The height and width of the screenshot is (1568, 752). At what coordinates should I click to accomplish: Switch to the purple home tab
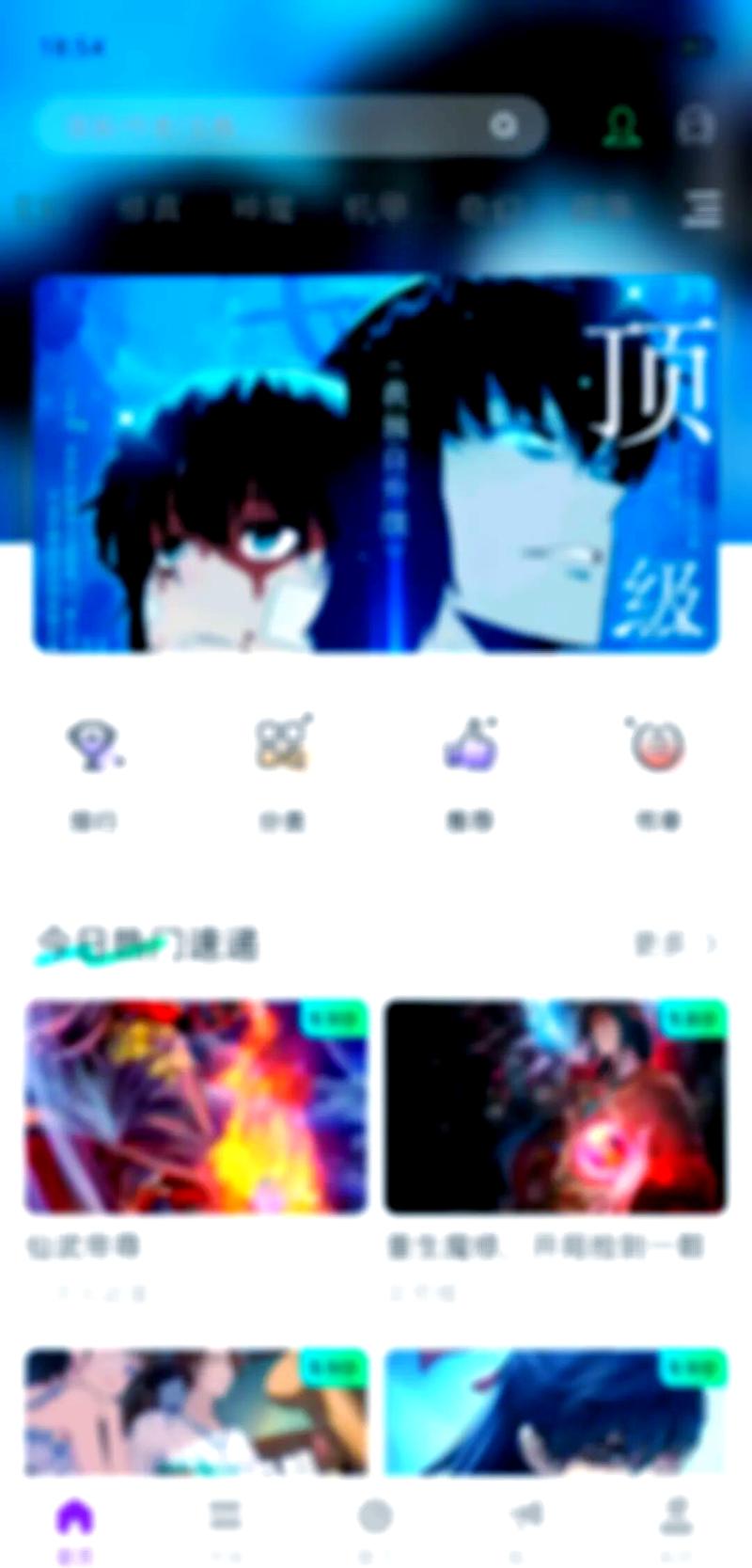[75, 1526]
